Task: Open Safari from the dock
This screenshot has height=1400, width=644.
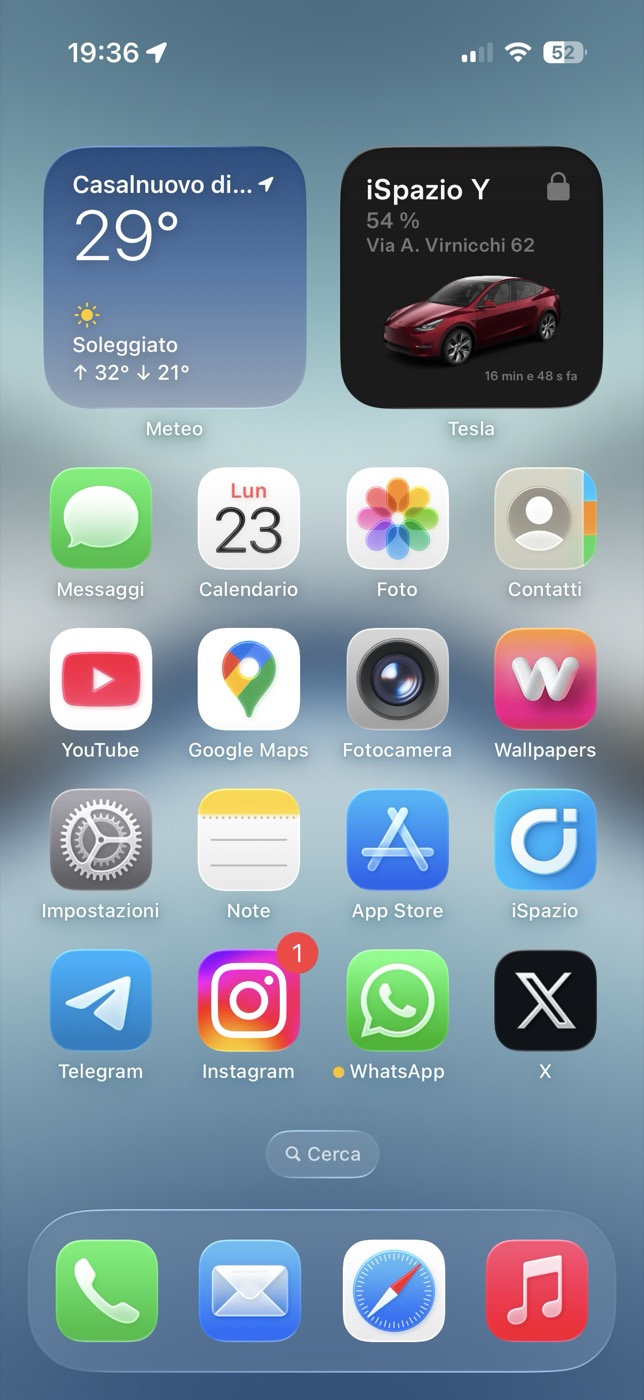Action: click(394, 1290)
